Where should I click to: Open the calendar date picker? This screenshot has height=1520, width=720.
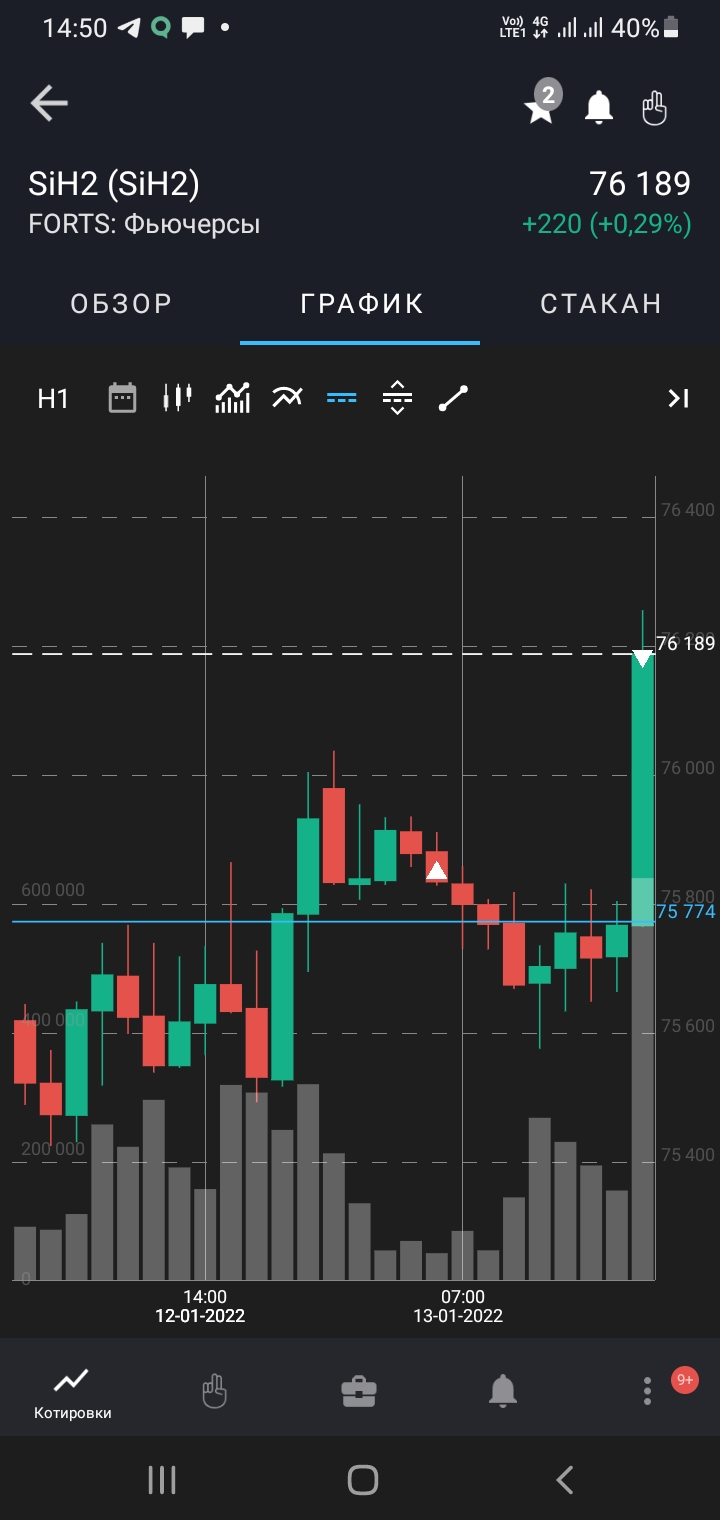122,398
